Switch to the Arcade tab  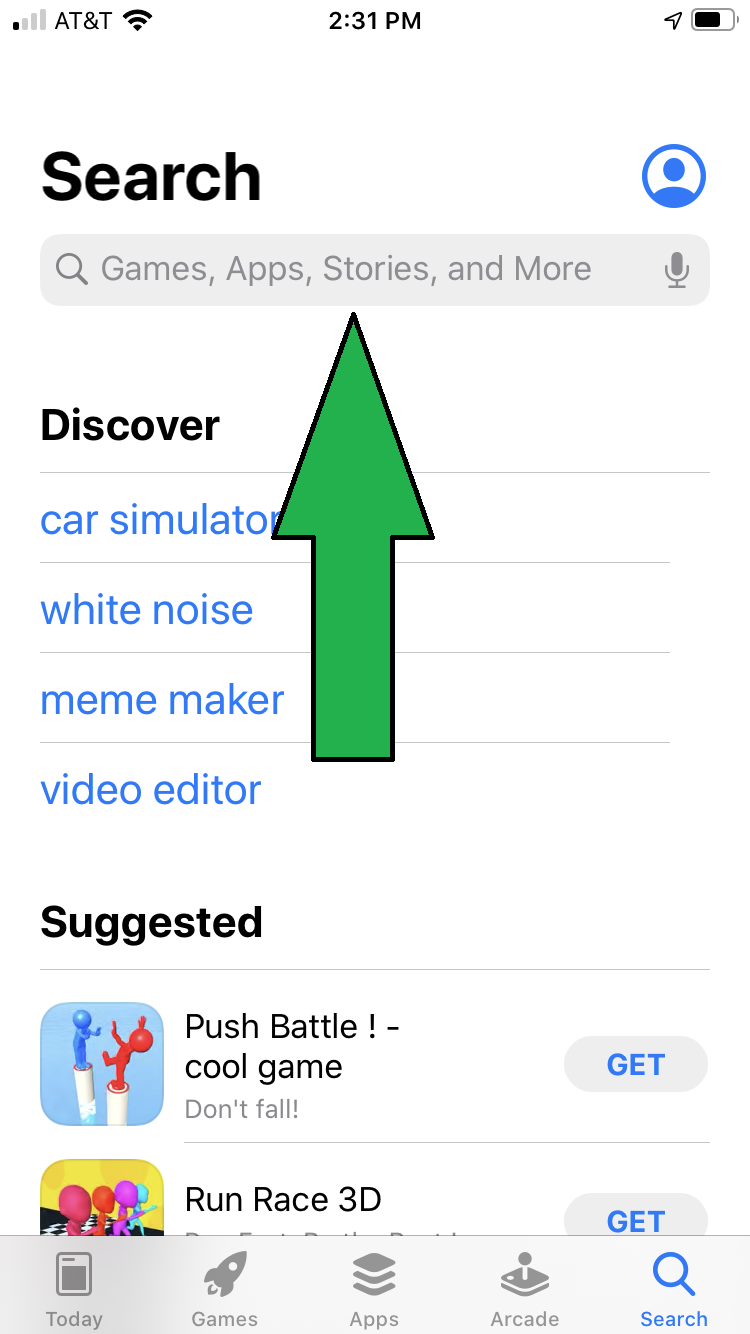tap(524, 1288)
